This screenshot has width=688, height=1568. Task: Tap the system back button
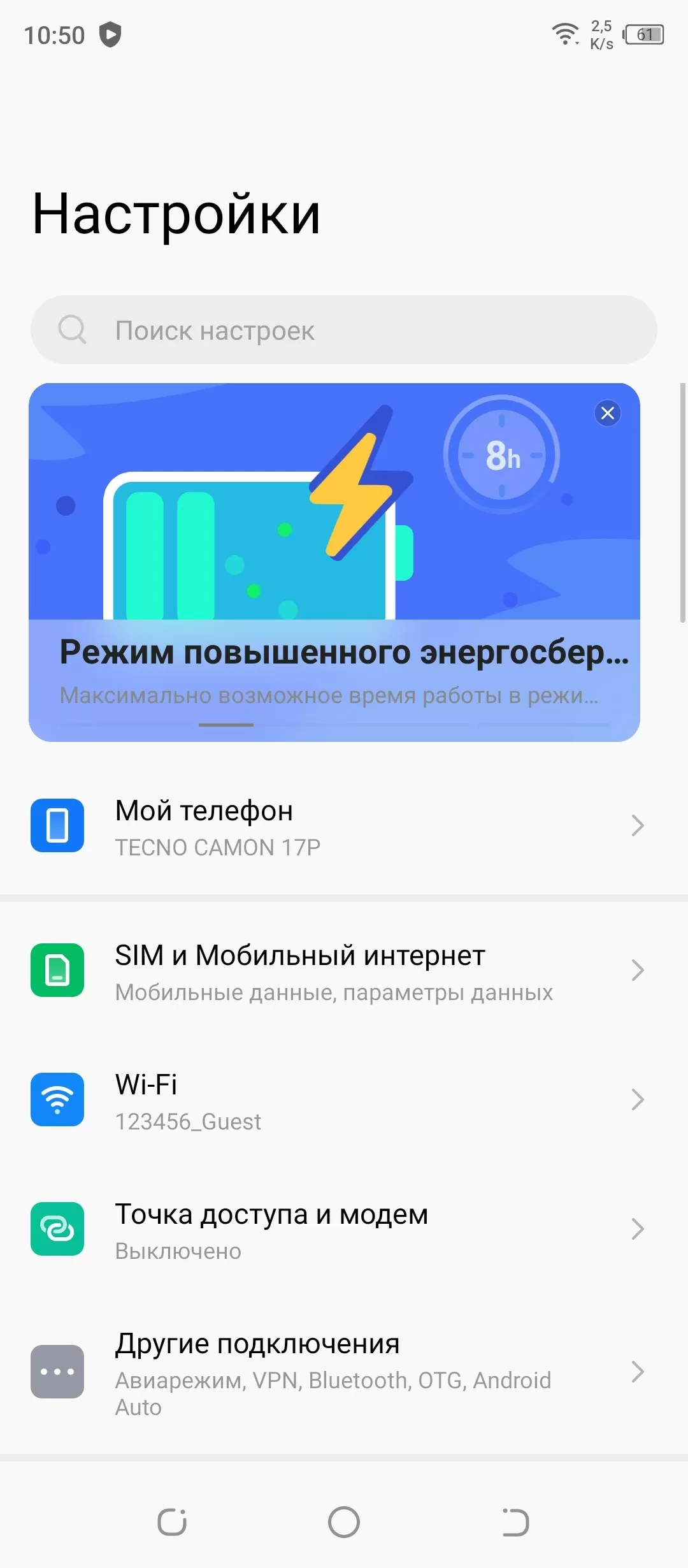pos(515,1522)
